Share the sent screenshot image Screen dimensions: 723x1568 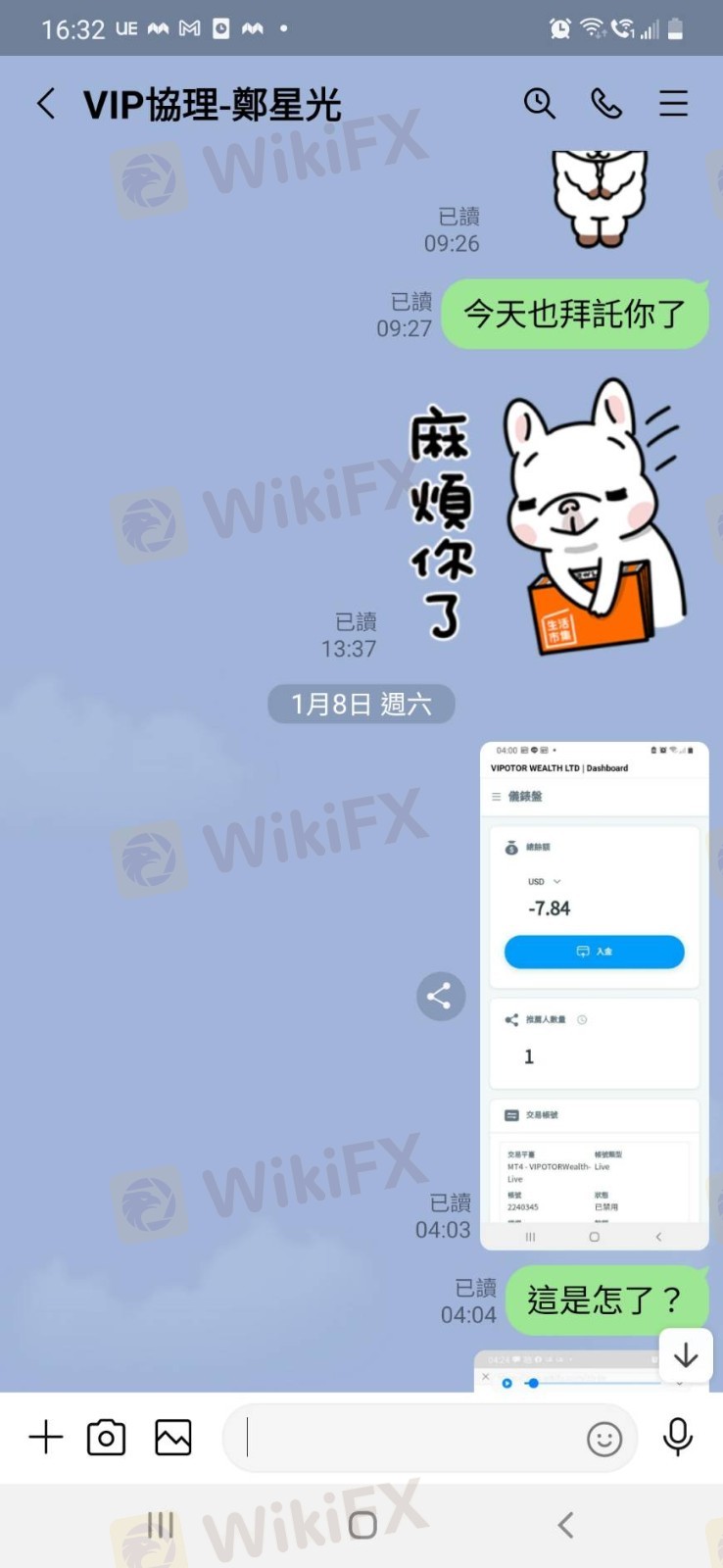tap(440, 997)
